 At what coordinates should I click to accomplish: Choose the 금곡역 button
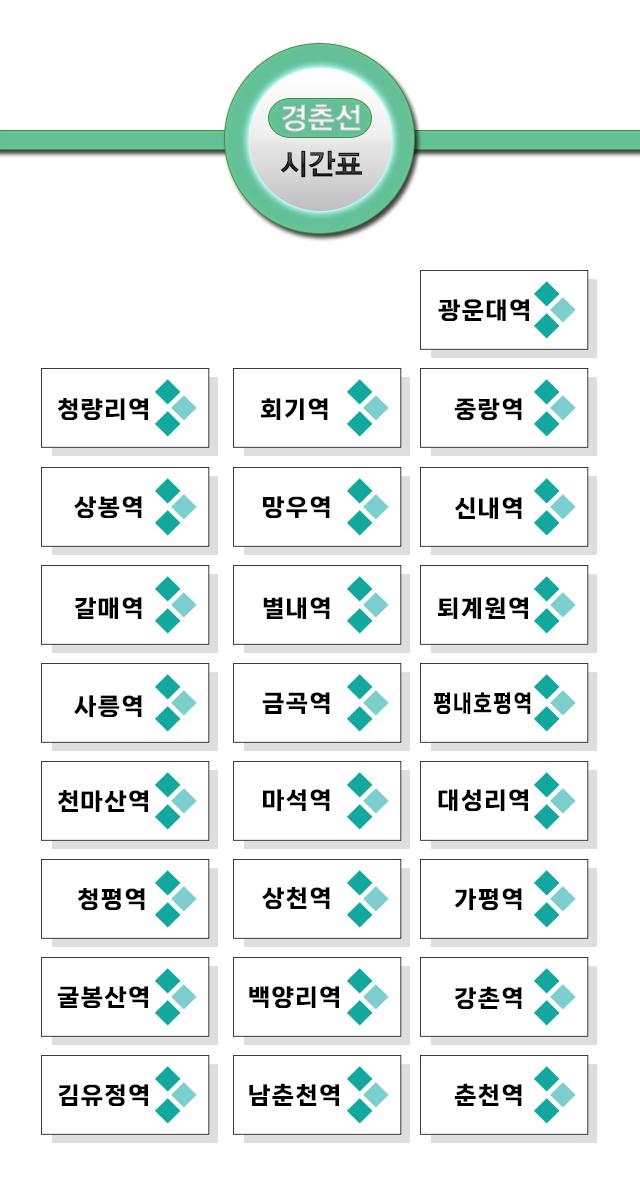[x=317, y=703]
